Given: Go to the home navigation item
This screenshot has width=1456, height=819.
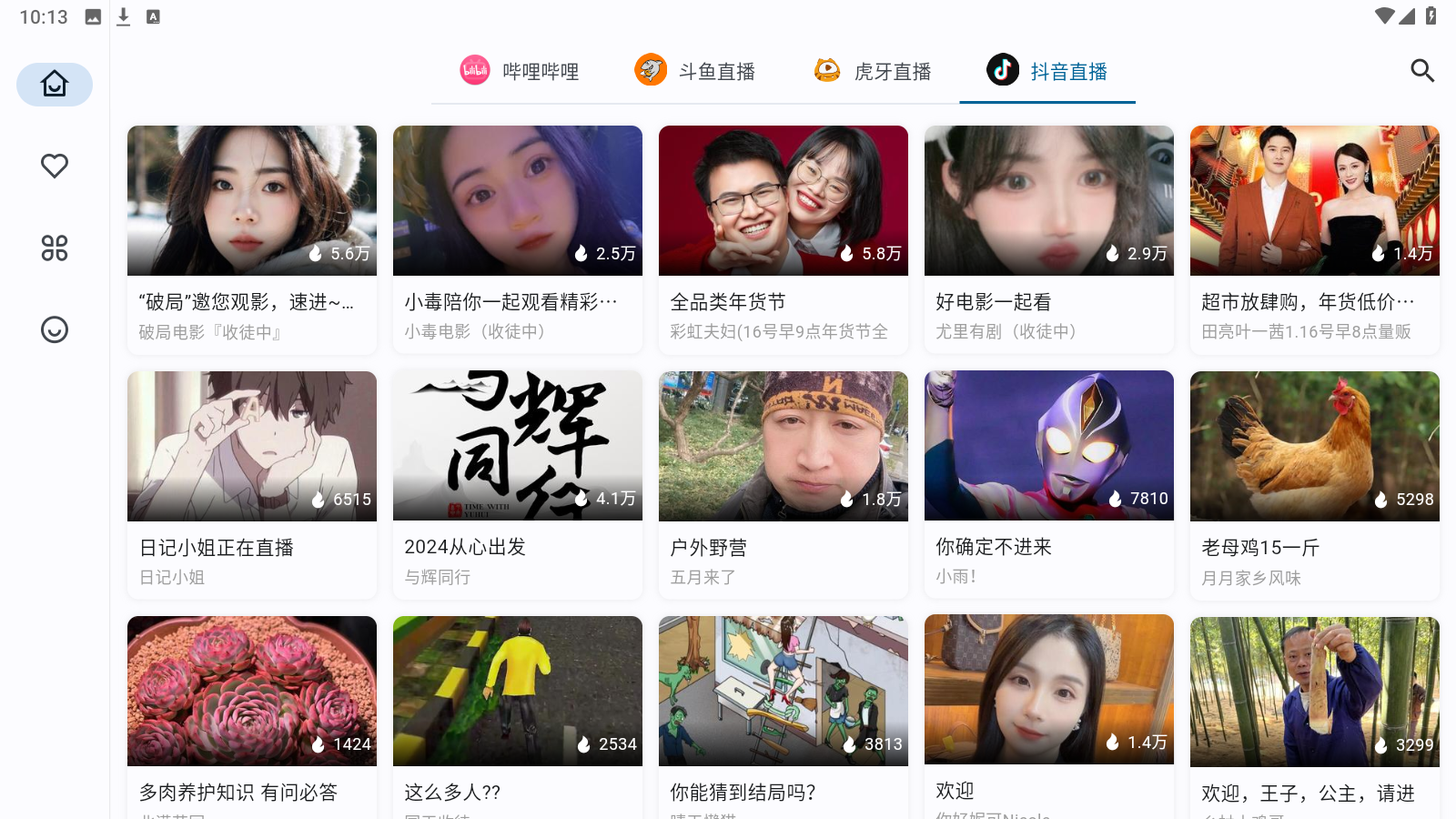Looking at the screenshot, I should coord(55,85).
